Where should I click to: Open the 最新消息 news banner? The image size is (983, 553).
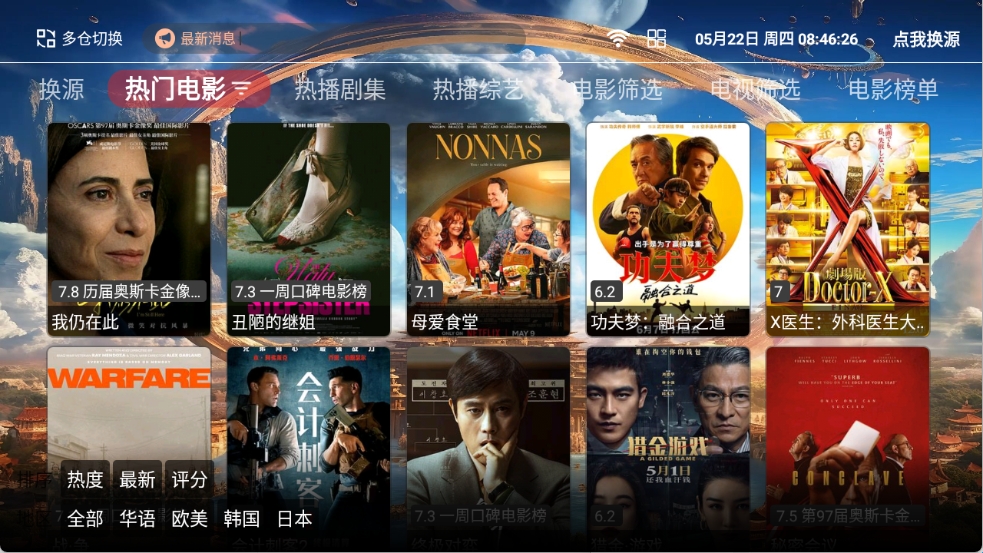[x=197, y=39]
